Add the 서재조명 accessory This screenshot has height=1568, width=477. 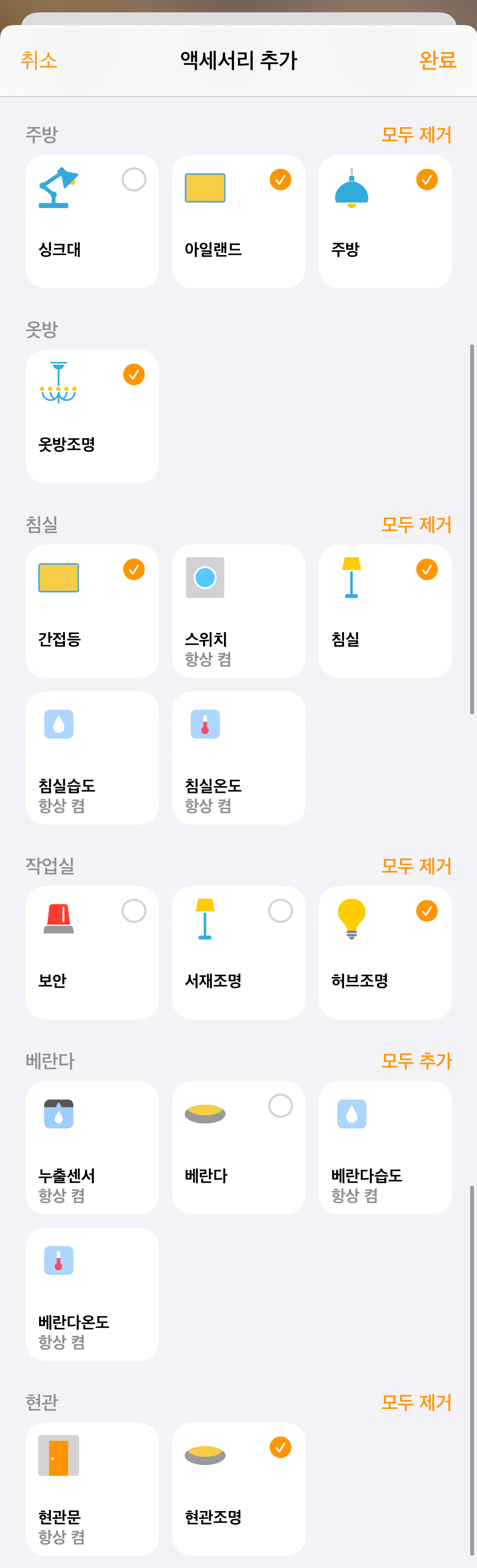point(239,952)
